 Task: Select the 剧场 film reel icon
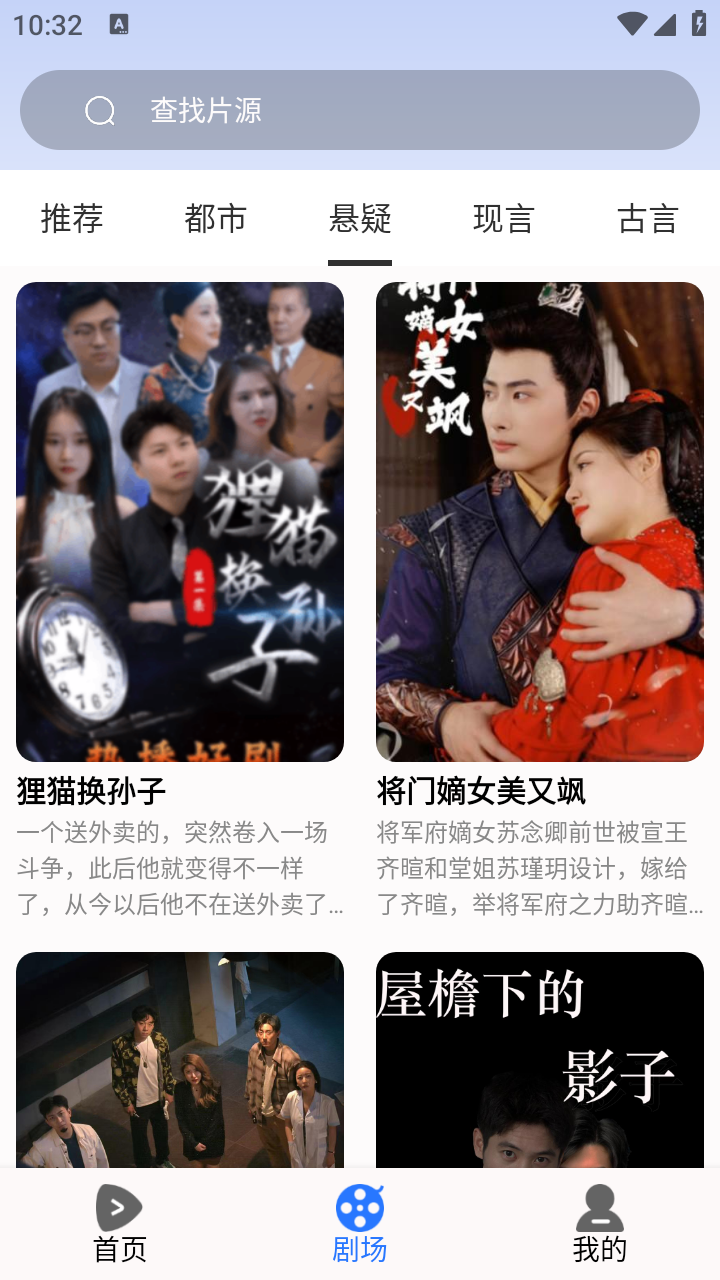click(x=359, y=1206)
